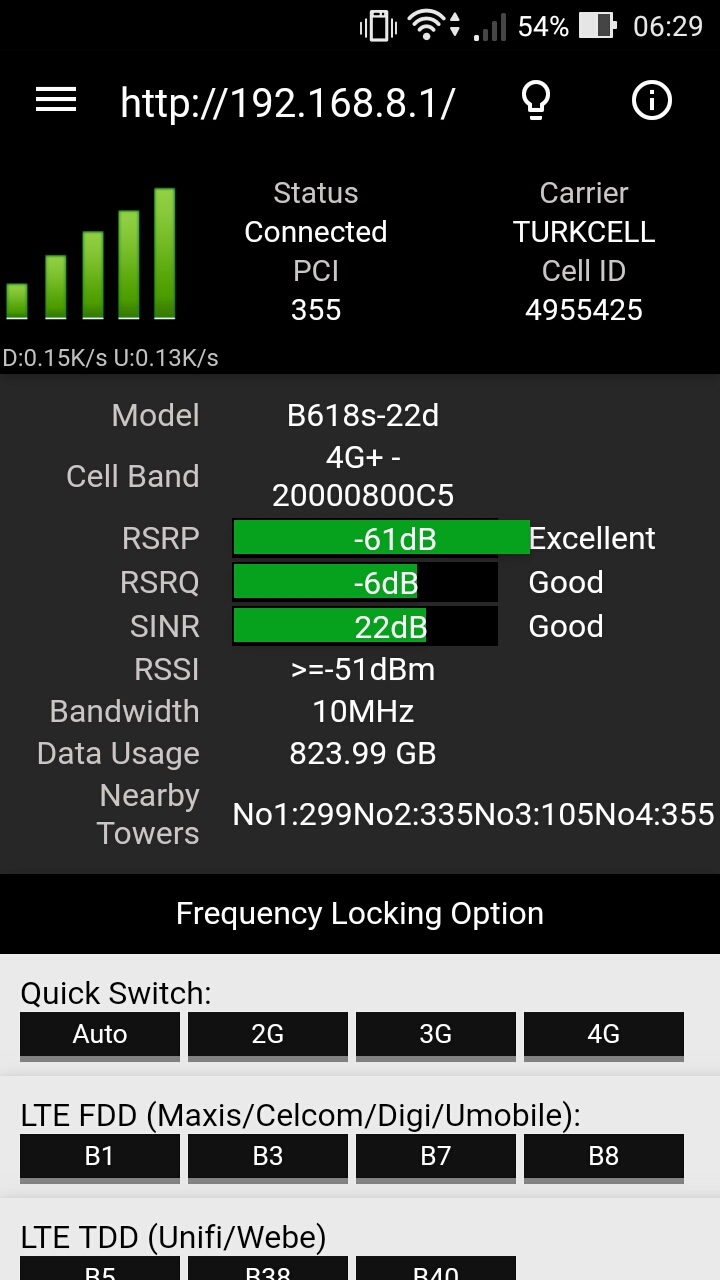
Task: Open the info icon
Action: (652, 100)
